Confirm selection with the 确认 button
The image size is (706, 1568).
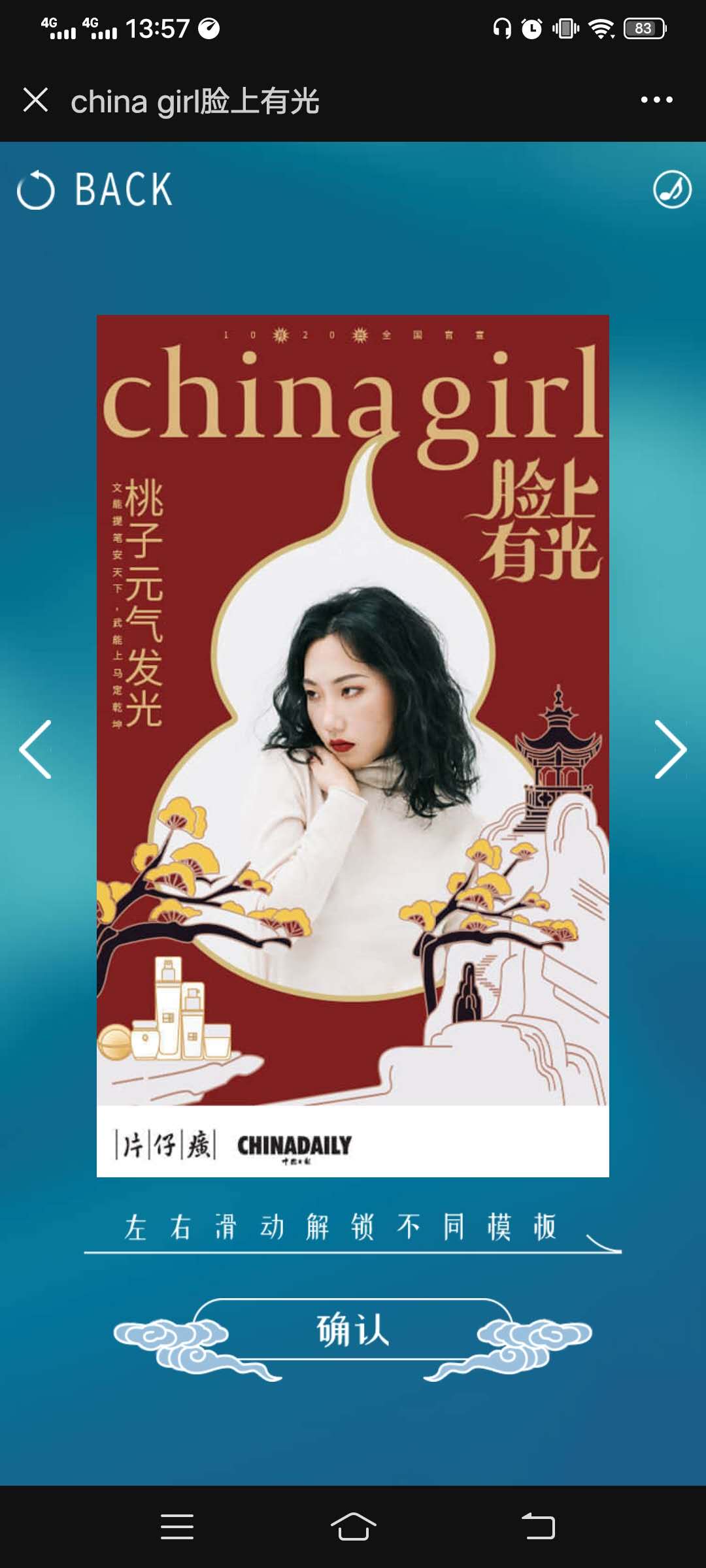coord(353,1330)
